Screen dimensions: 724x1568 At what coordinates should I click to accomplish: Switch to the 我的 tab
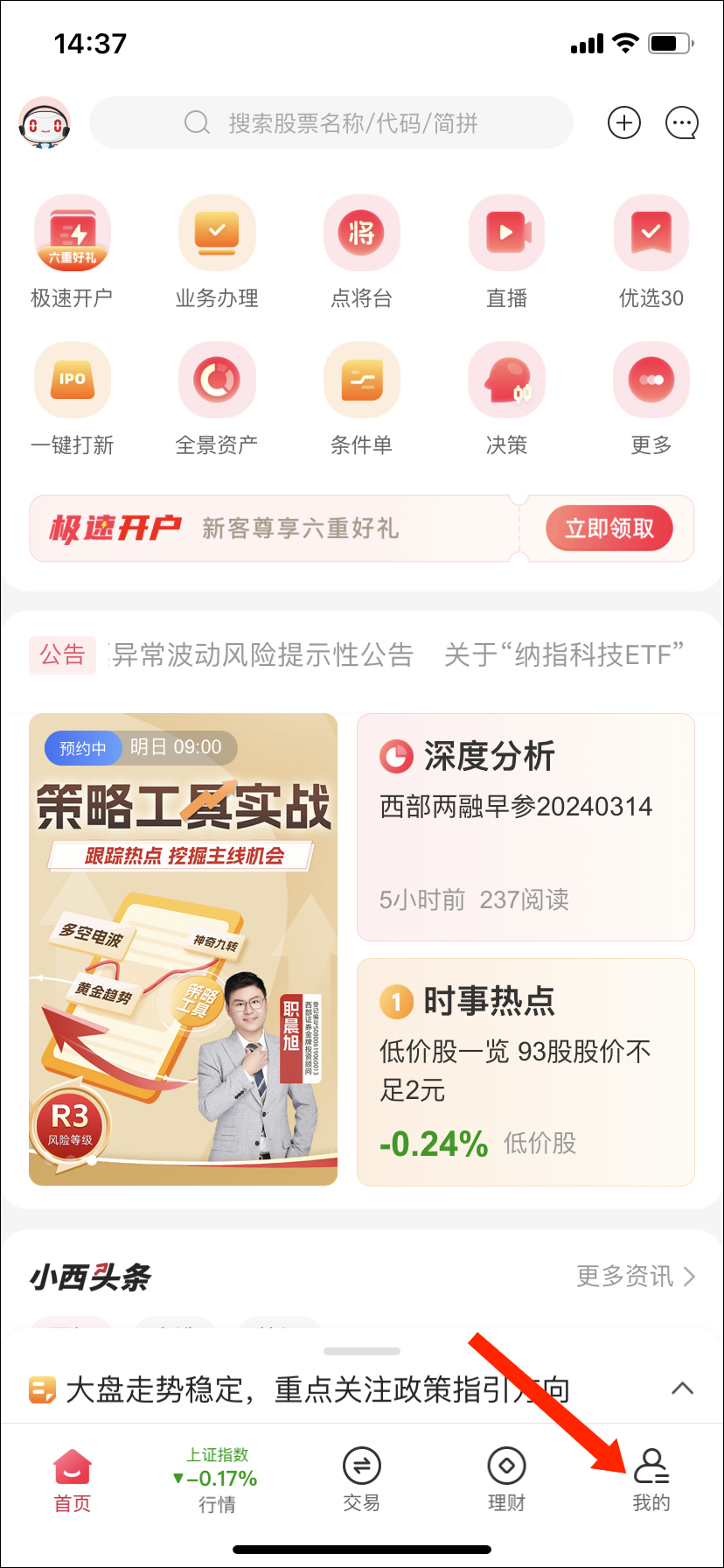click(x=651, y=1480)
